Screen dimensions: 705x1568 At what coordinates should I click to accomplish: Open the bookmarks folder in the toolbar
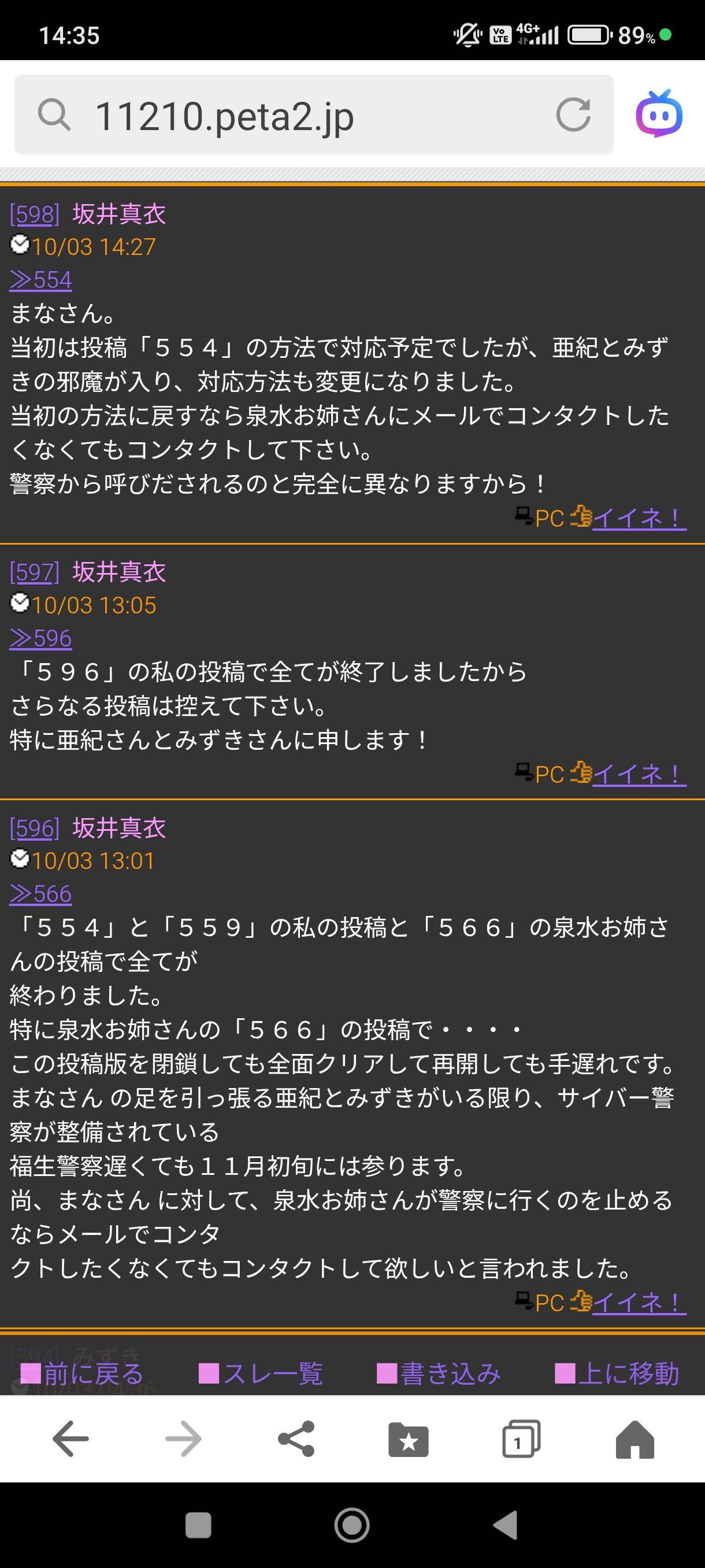point(408,1439)
